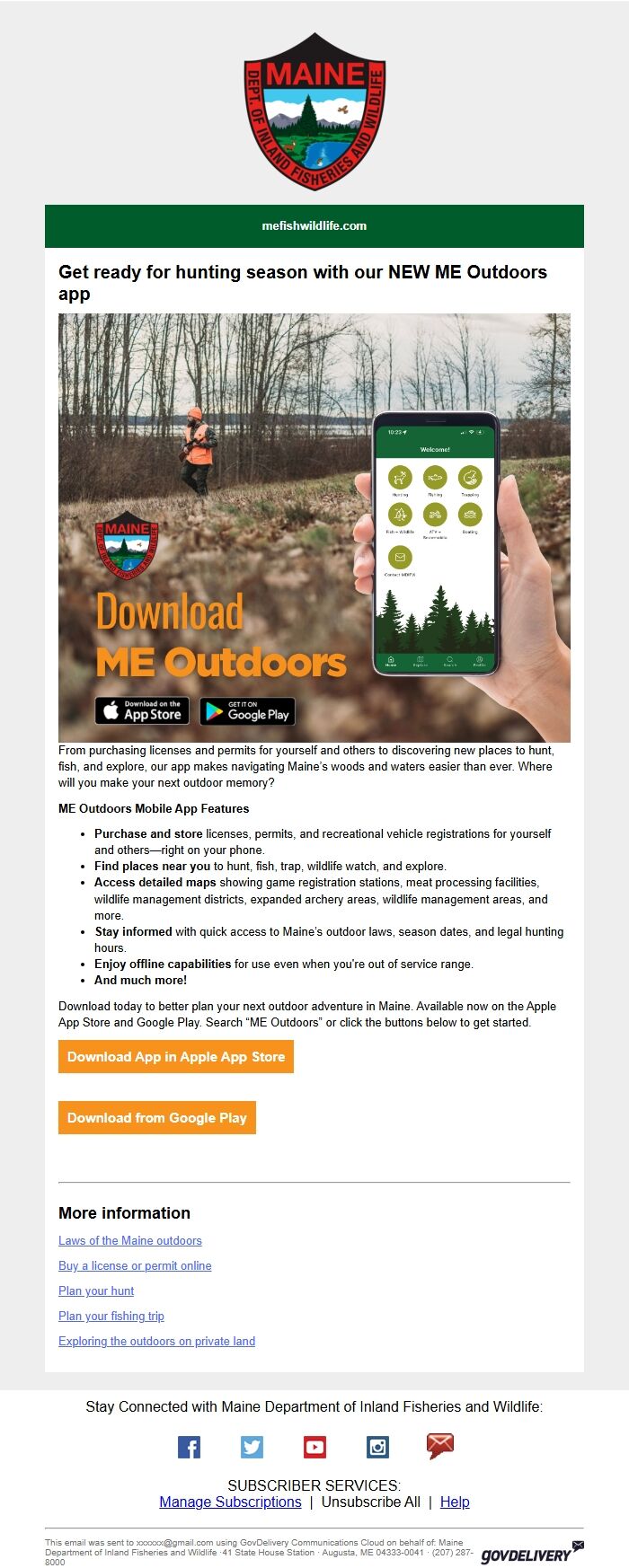This screenshot has height=1568, width=629.
Task: Select Unsubscribe All
Action: pyautogui.click(x=370, y=1502)
